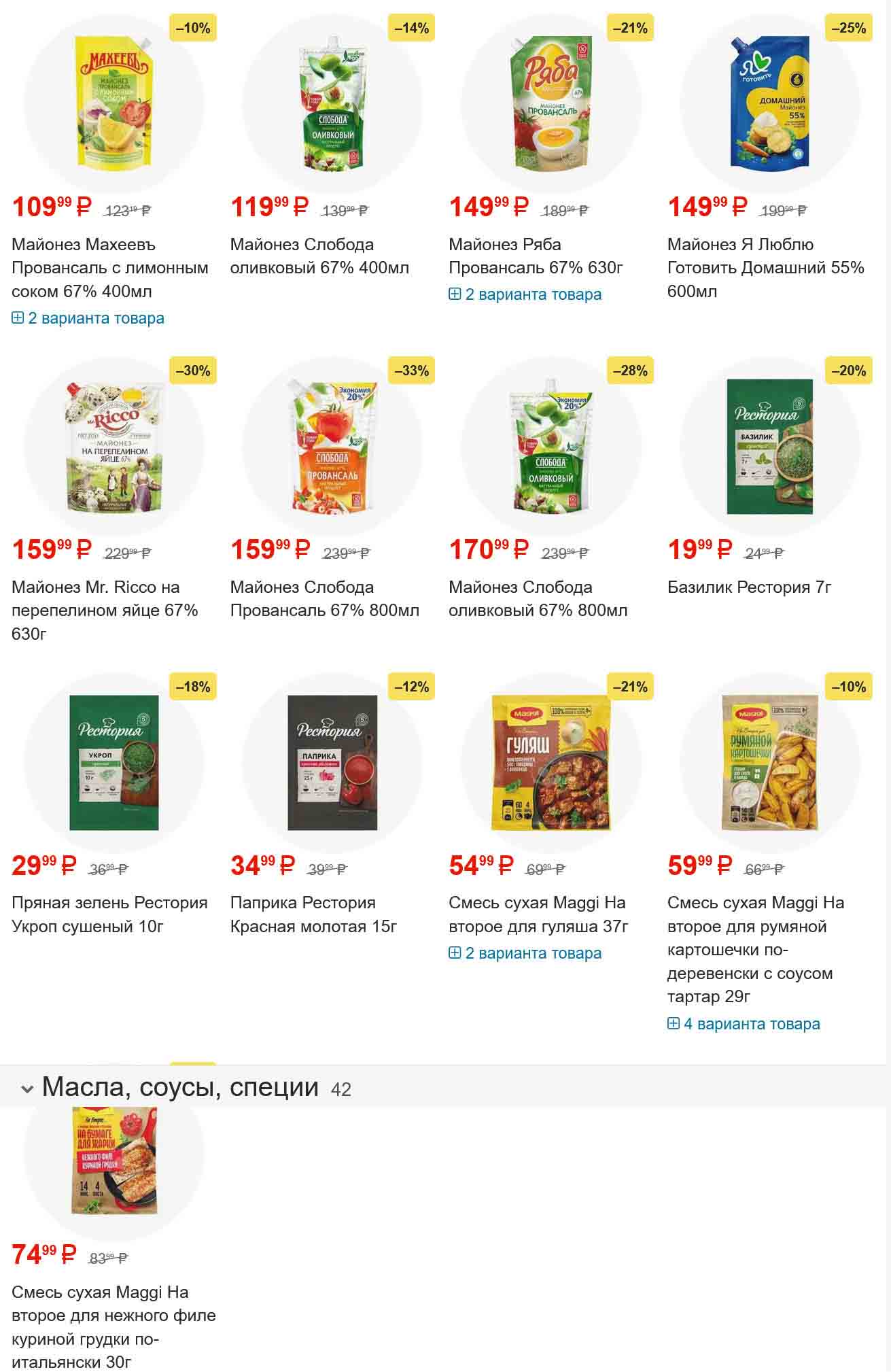891x1372 pixels.
Task: Expand 2 варианта товара under Ряба
Action: point(525,294)
